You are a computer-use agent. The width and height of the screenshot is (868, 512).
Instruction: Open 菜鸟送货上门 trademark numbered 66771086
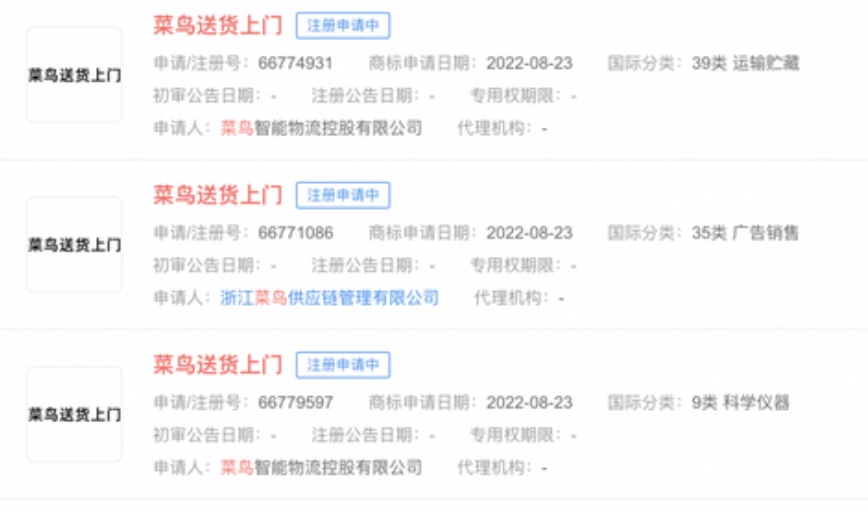tap(217, 195)
